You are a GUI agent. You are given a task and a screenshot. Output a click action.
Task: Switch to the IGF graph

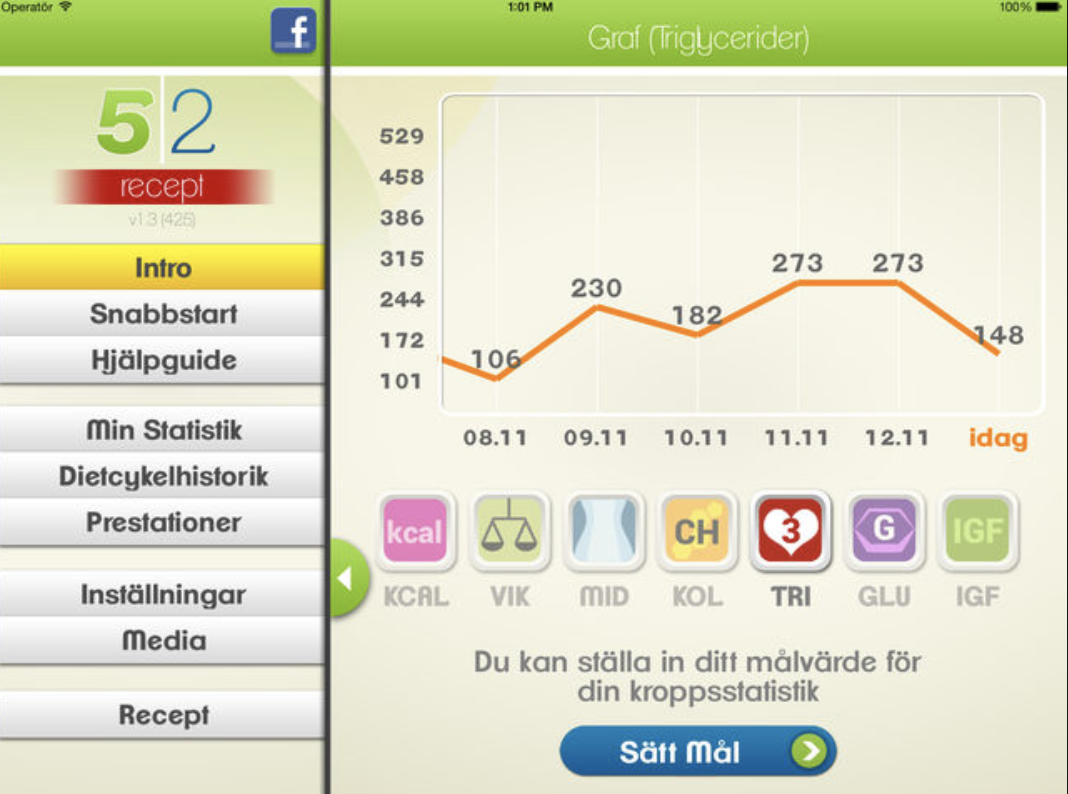click(x=977, y=531)
